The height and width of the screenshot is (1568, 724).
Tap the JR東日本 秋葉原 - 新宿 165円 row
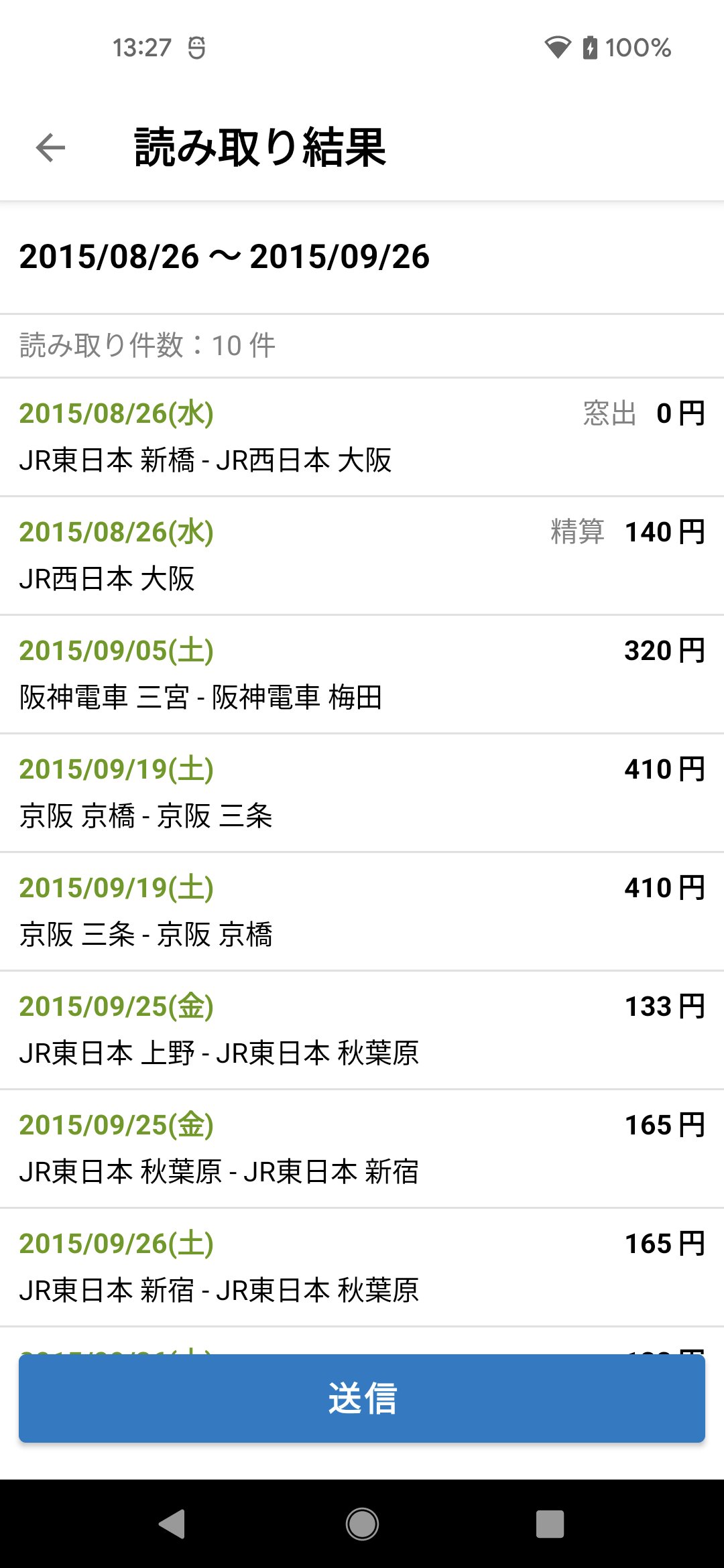[x=362, y=1149]
